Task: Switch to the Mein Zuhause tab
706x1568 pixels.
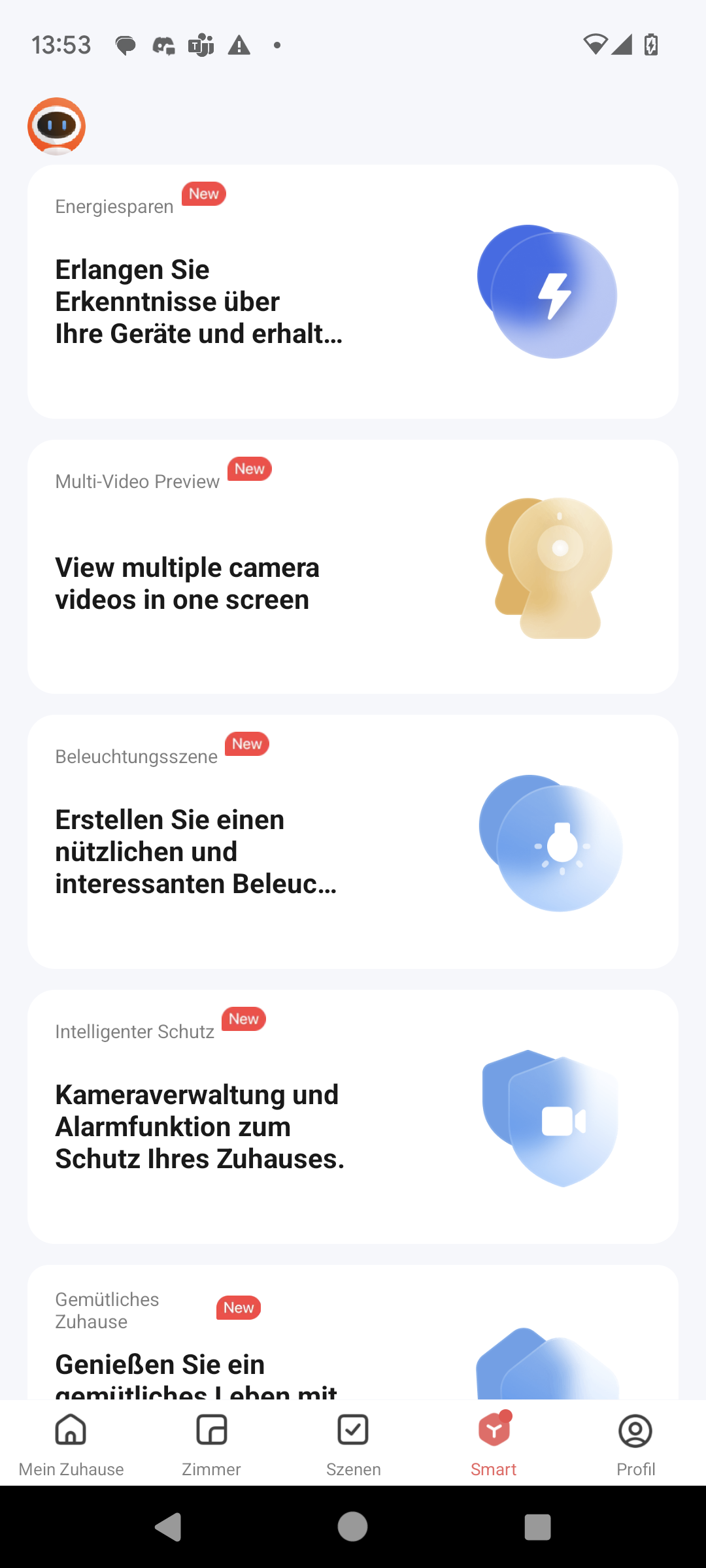Action: point(71,1444)
